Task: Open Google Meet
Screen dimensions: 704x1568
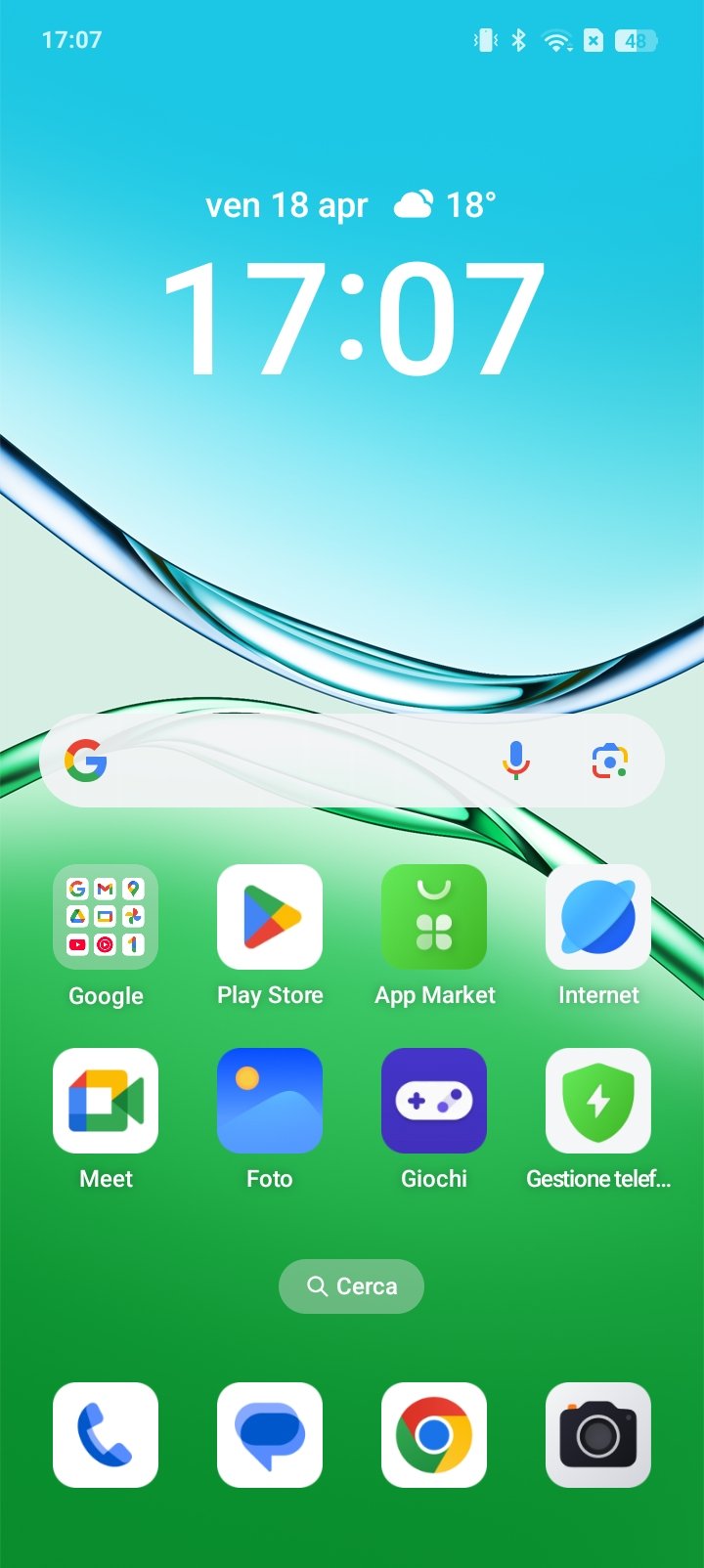Action: point(106,1101)
